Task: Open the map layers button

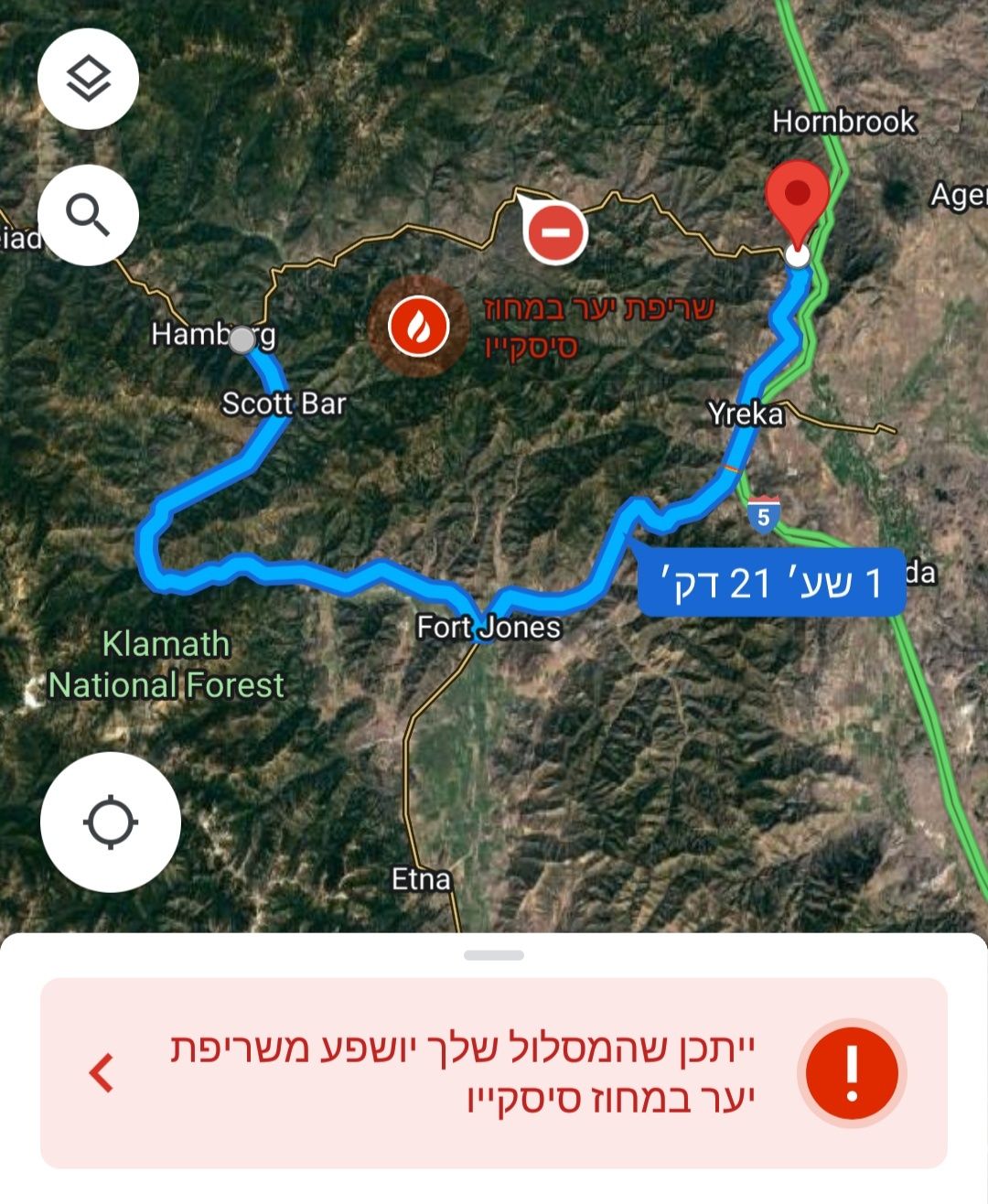Action: coord(88,79)
